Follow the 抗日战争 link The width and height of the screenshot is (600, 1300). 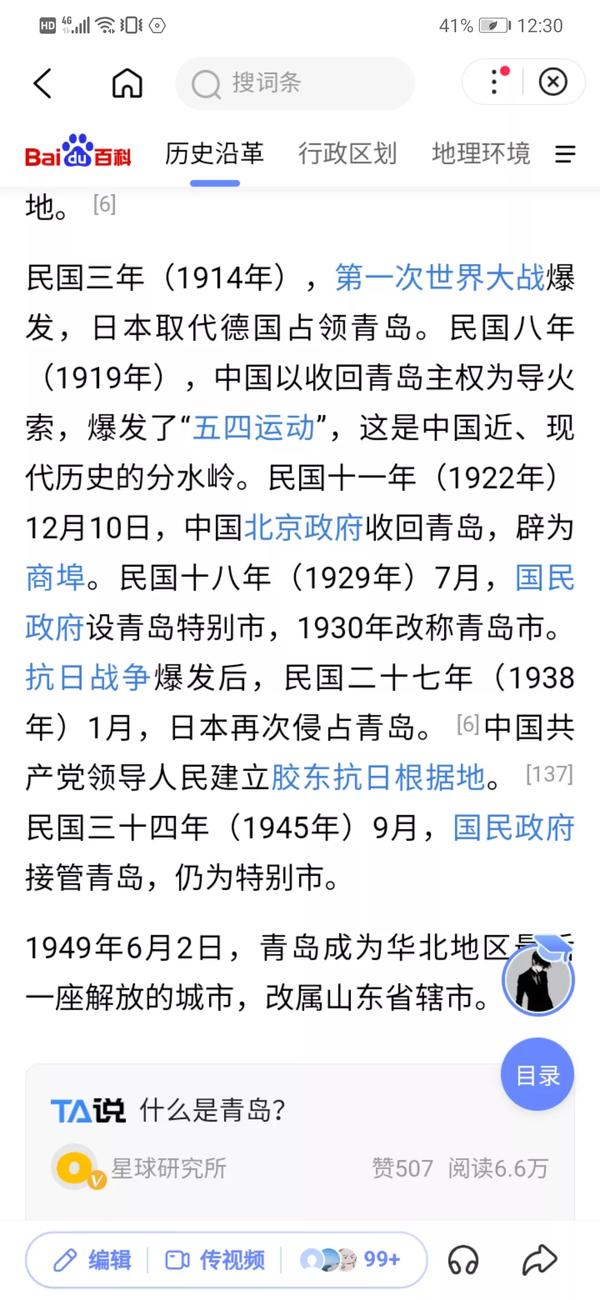[x=87, y=678]
